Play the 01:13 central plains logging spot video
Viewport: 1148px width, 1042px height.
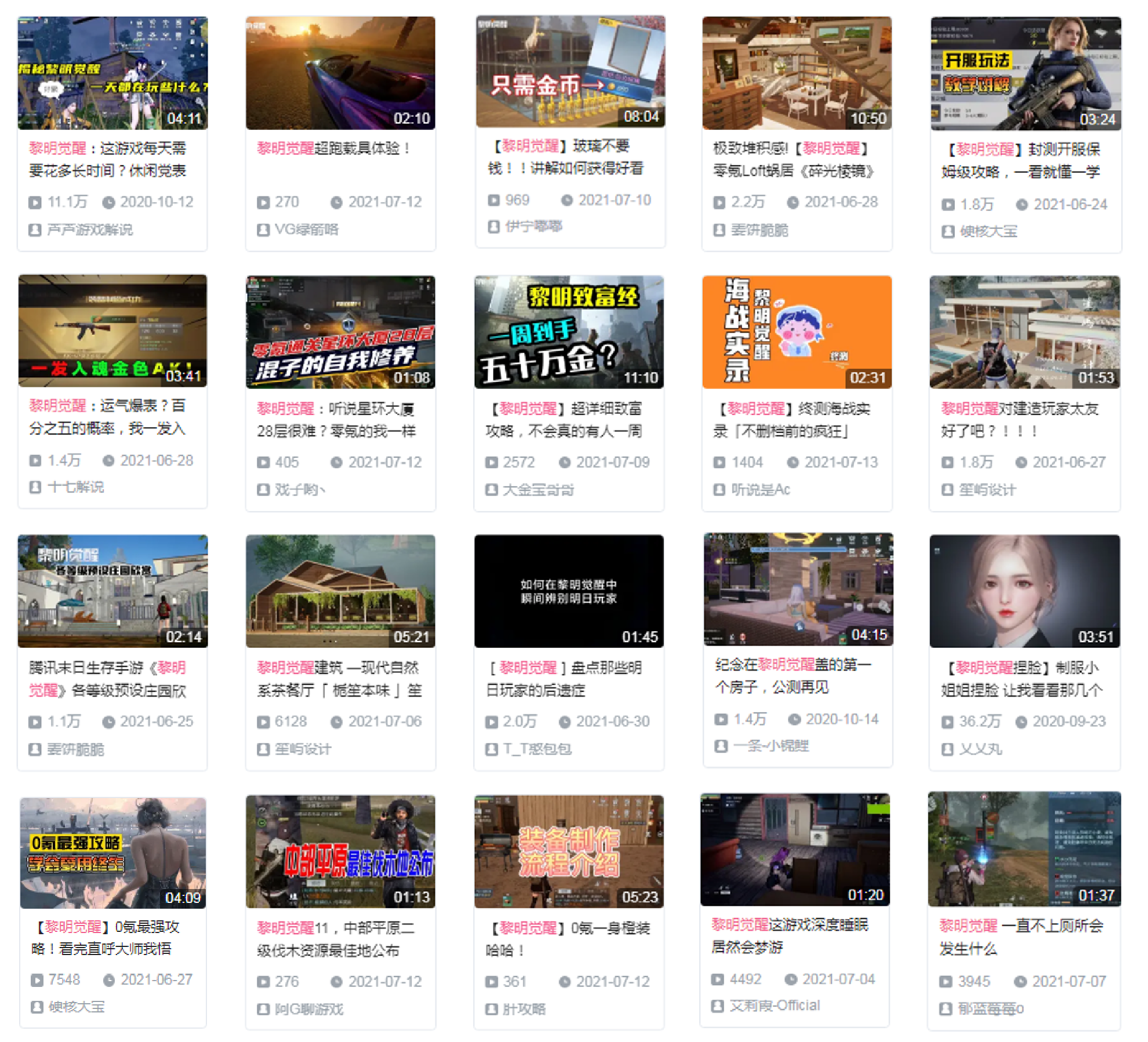point(340,851)
